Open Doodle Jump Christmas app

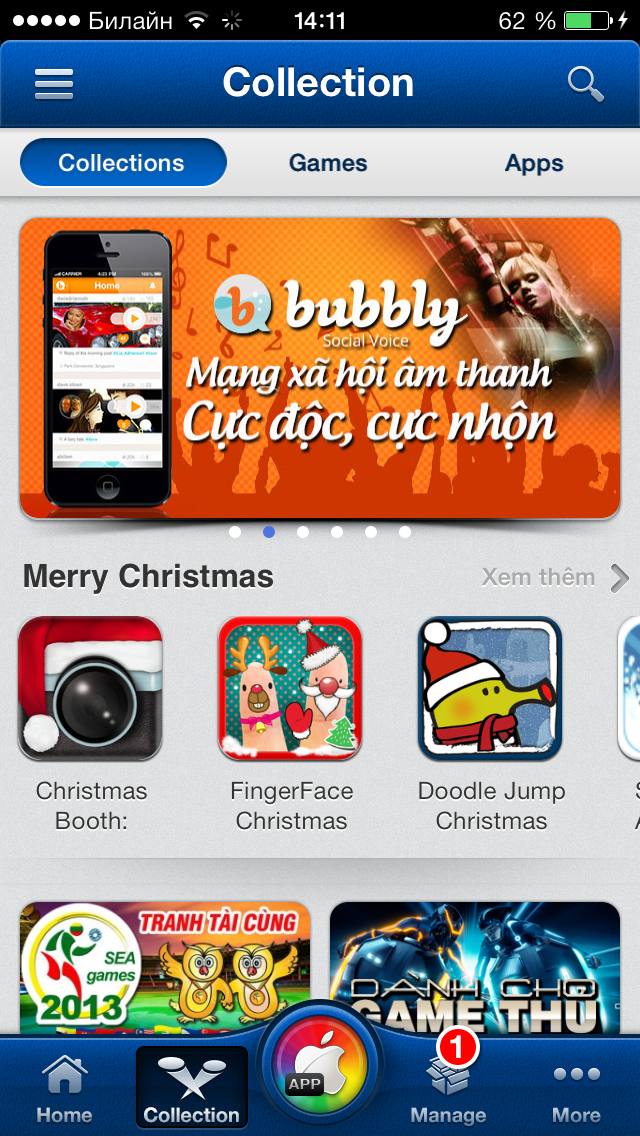(491, 688)
